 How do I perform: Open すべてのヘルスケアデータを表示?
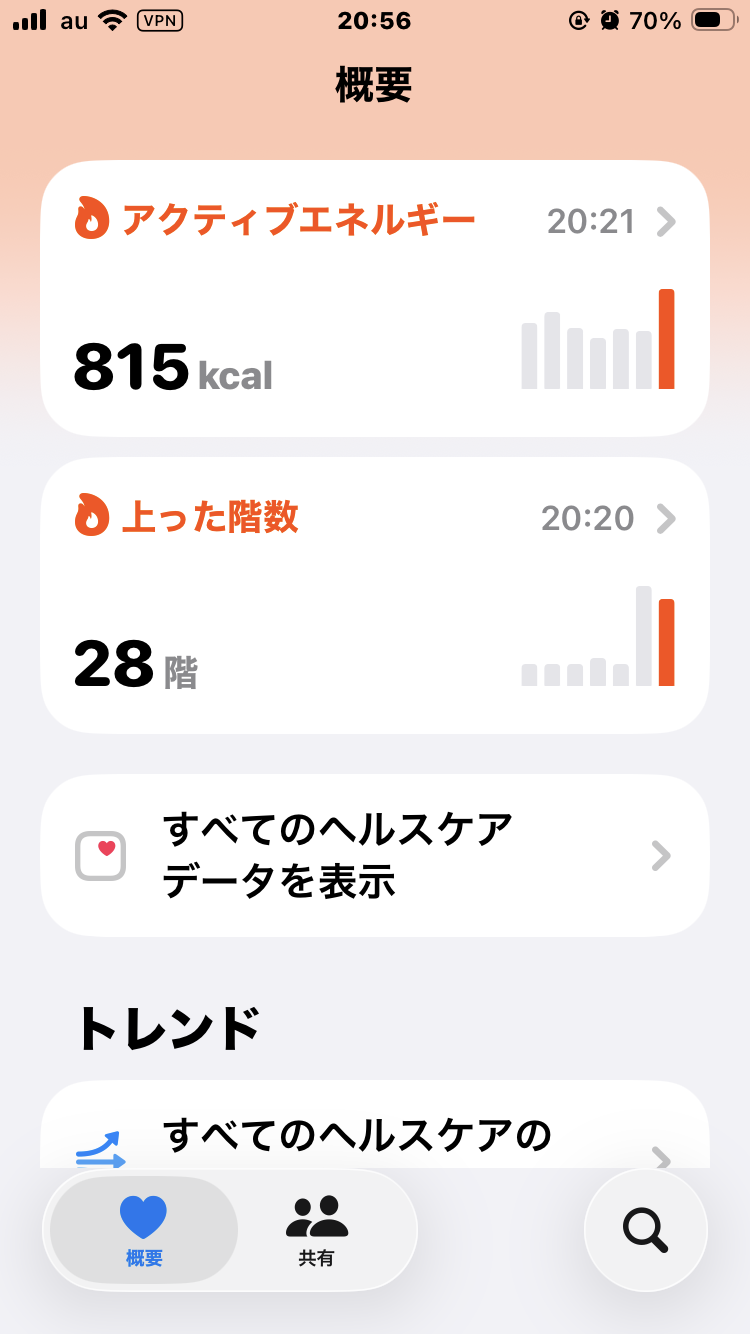pos(374,856)
